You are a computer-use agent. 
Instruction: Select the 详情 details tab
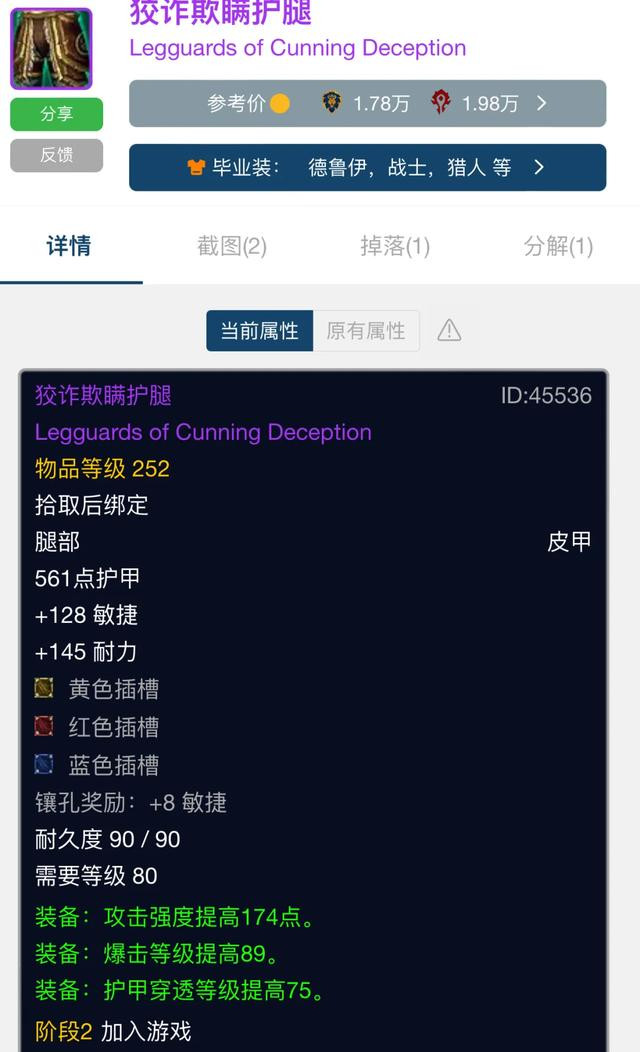click(x=68, y=246)
